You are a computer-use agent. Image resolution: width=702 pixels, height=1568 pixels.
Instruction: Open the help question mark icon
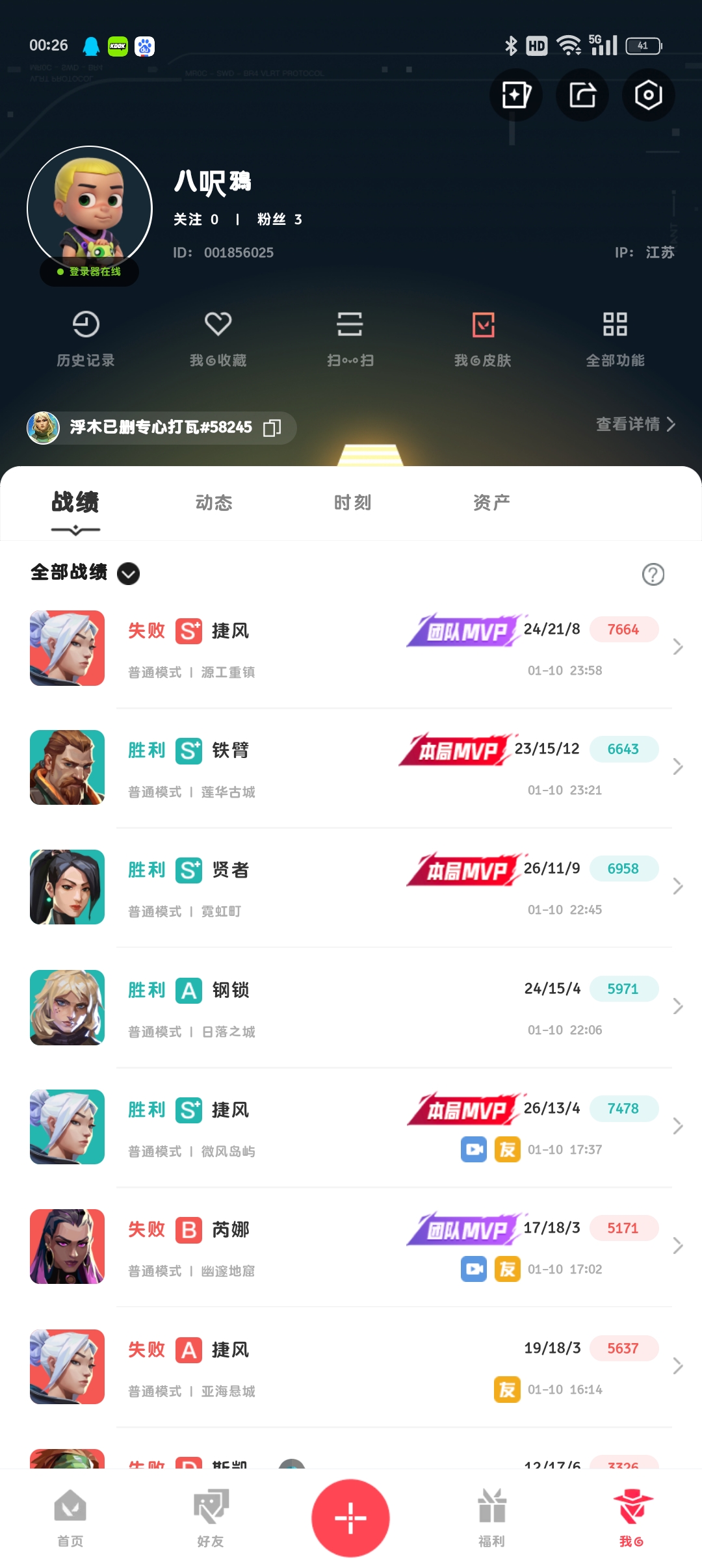653,574
